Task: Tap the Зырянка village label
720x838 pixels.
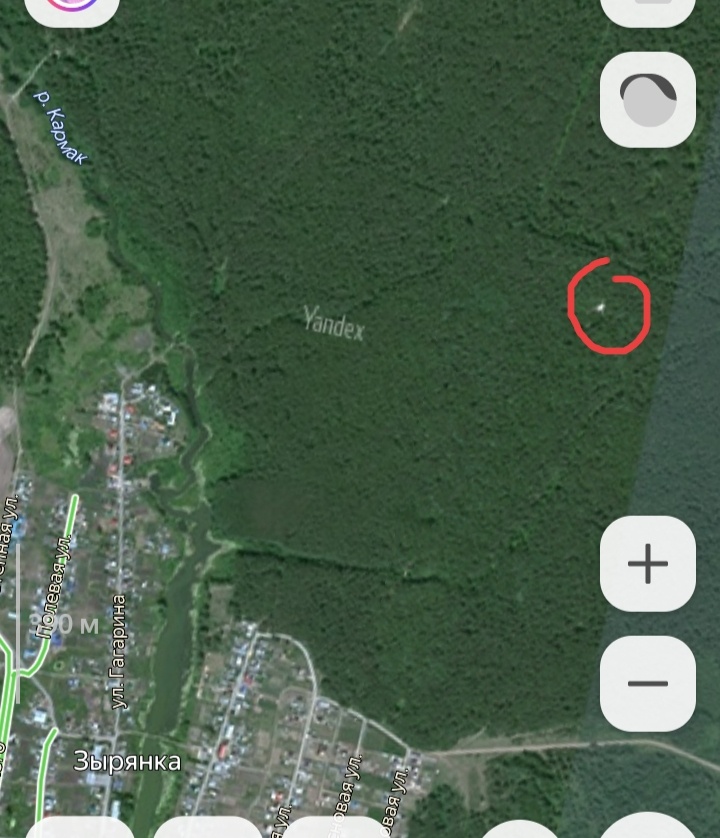Action: [125, 763]
